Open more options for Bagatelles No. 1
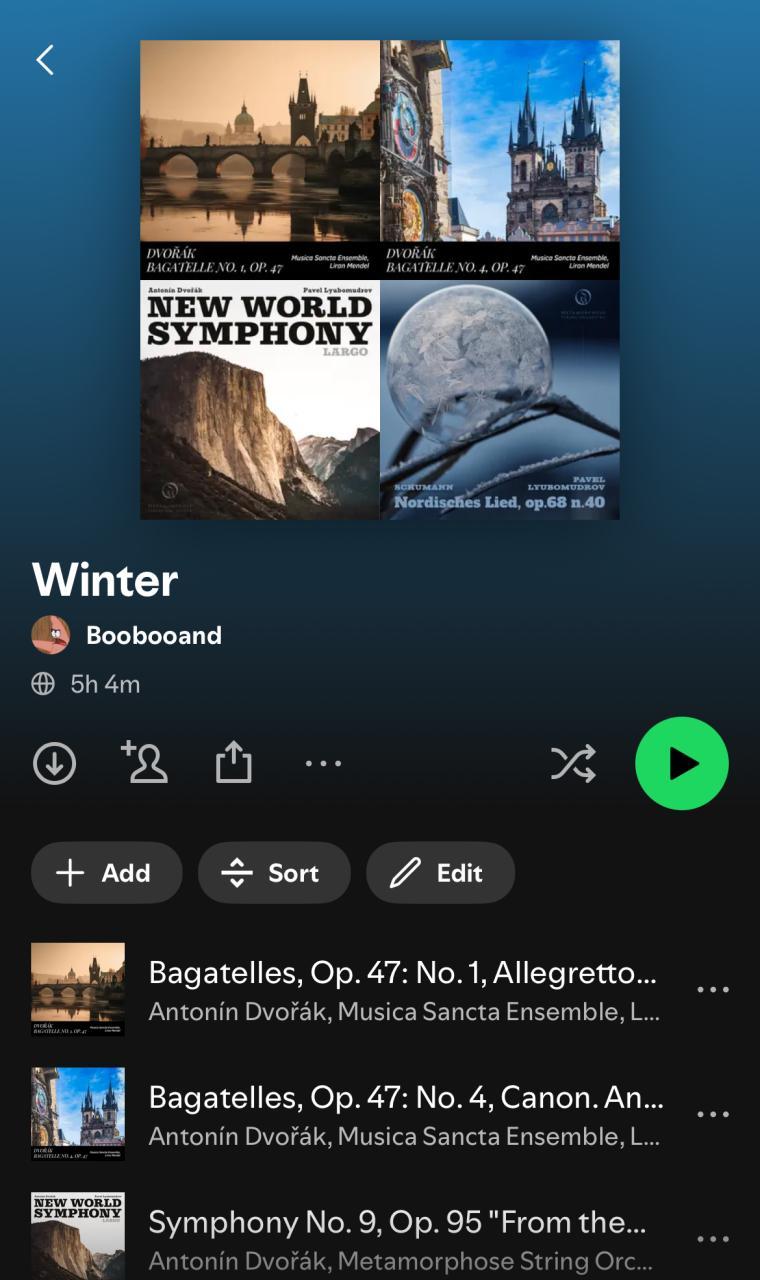The height and width of the screenshot is (1280, 760). pyautogui.click(x=713, y=990)
